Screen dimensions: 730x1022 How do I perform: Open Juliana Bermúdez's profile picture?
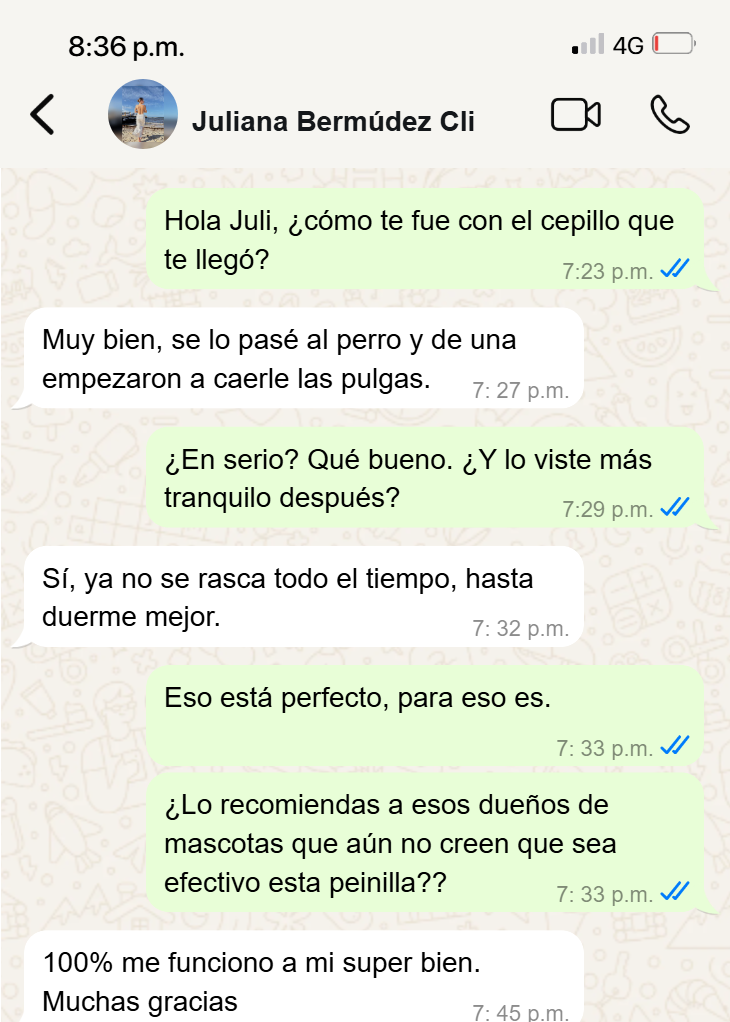coord(143,115)
